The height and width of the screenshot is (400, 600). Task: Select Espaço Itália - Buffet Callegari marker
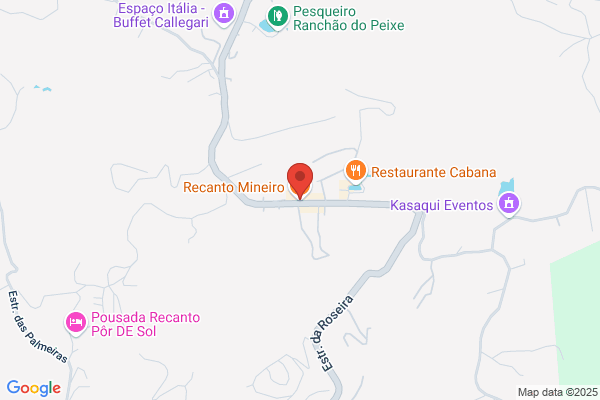point(224,15)
